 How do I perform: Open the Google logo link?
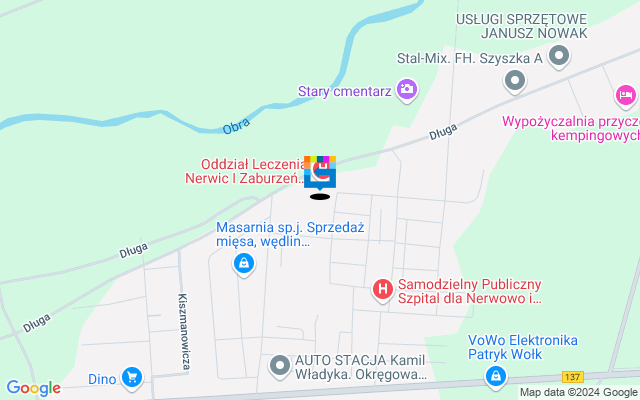(x=33, y=388)
